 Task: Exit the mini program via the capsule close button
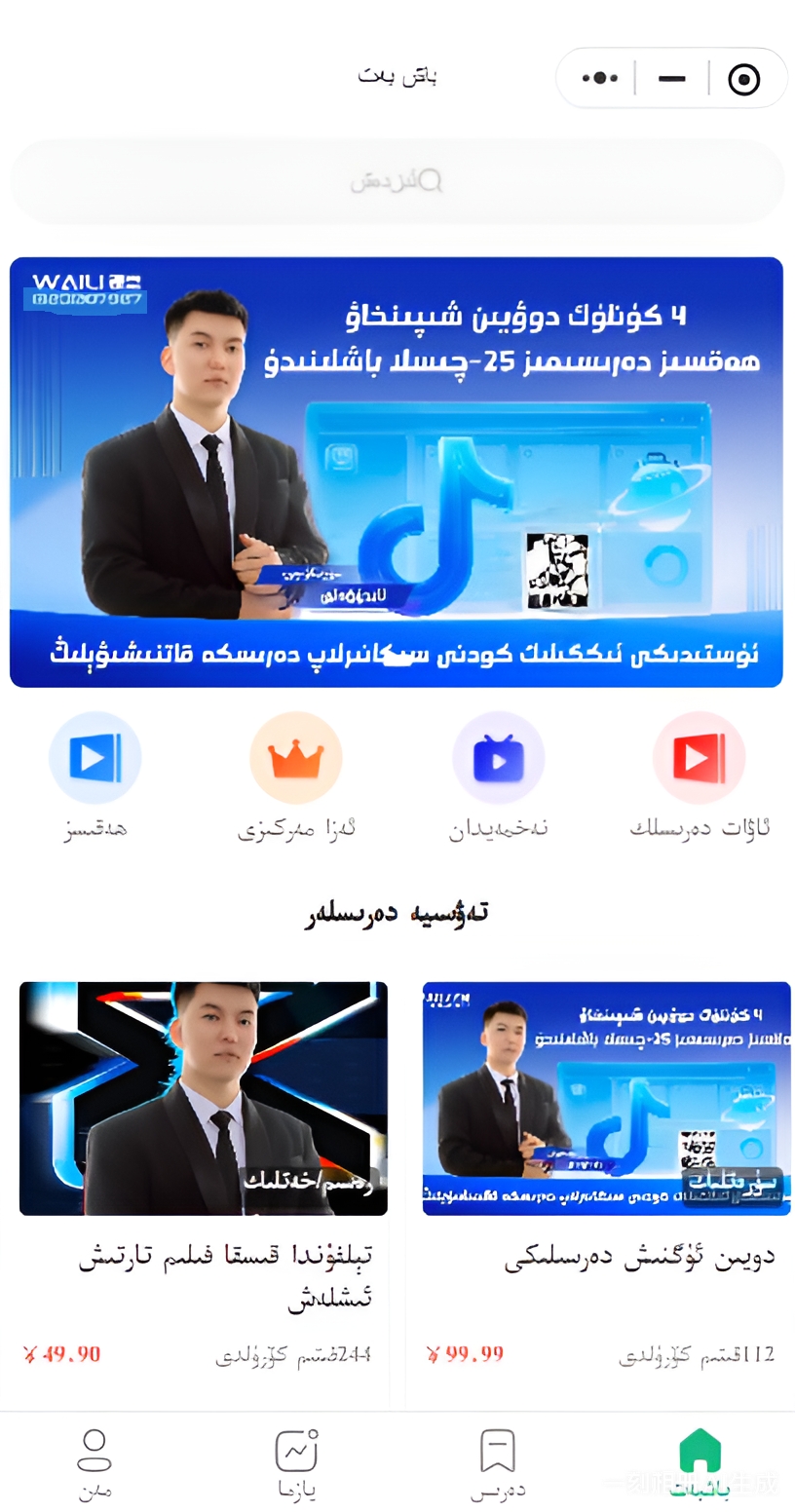[x=742, y=77]
